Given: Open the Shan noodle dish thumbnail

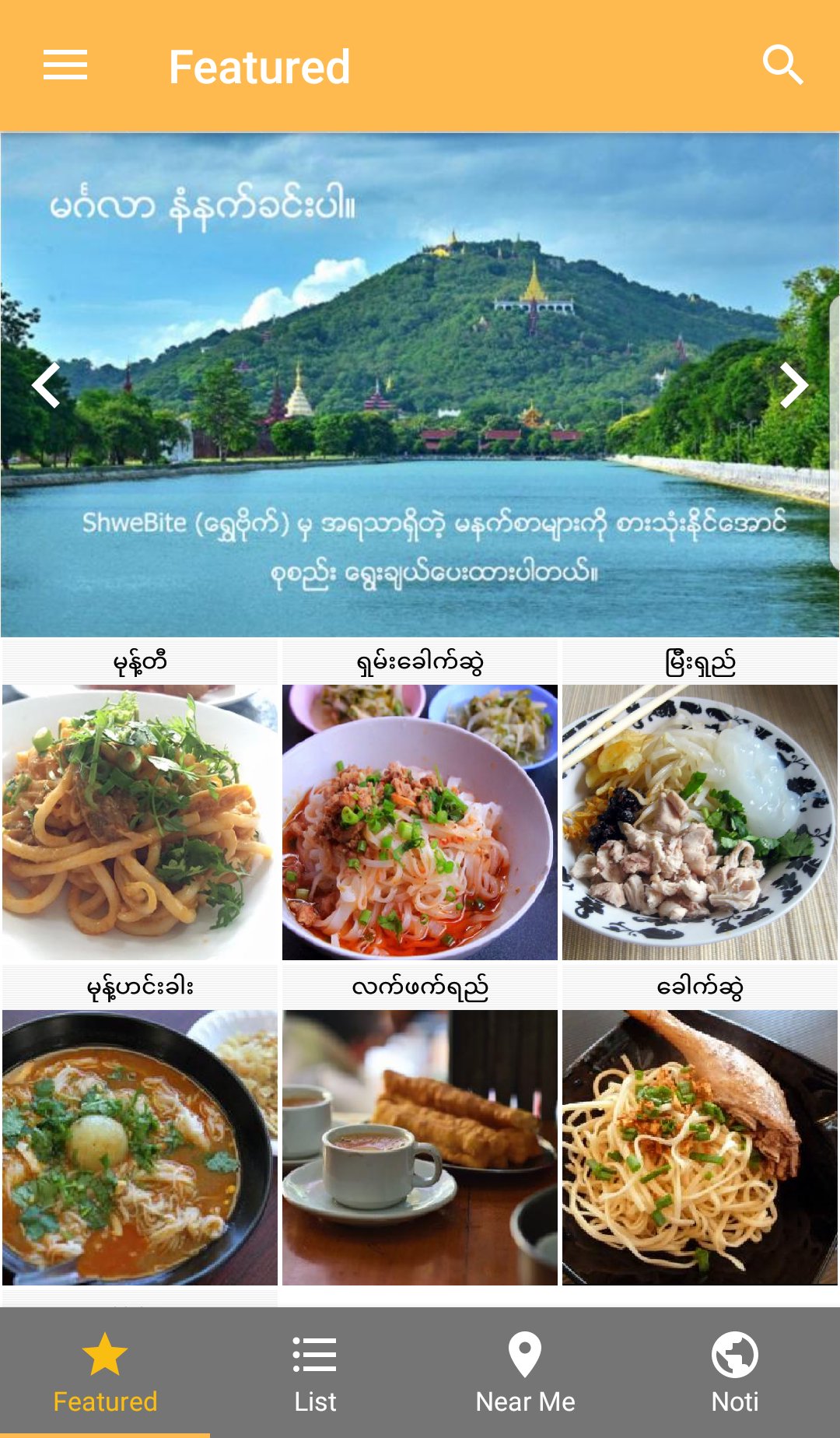Looking at the screenshot, I should (x=420, y=817).
